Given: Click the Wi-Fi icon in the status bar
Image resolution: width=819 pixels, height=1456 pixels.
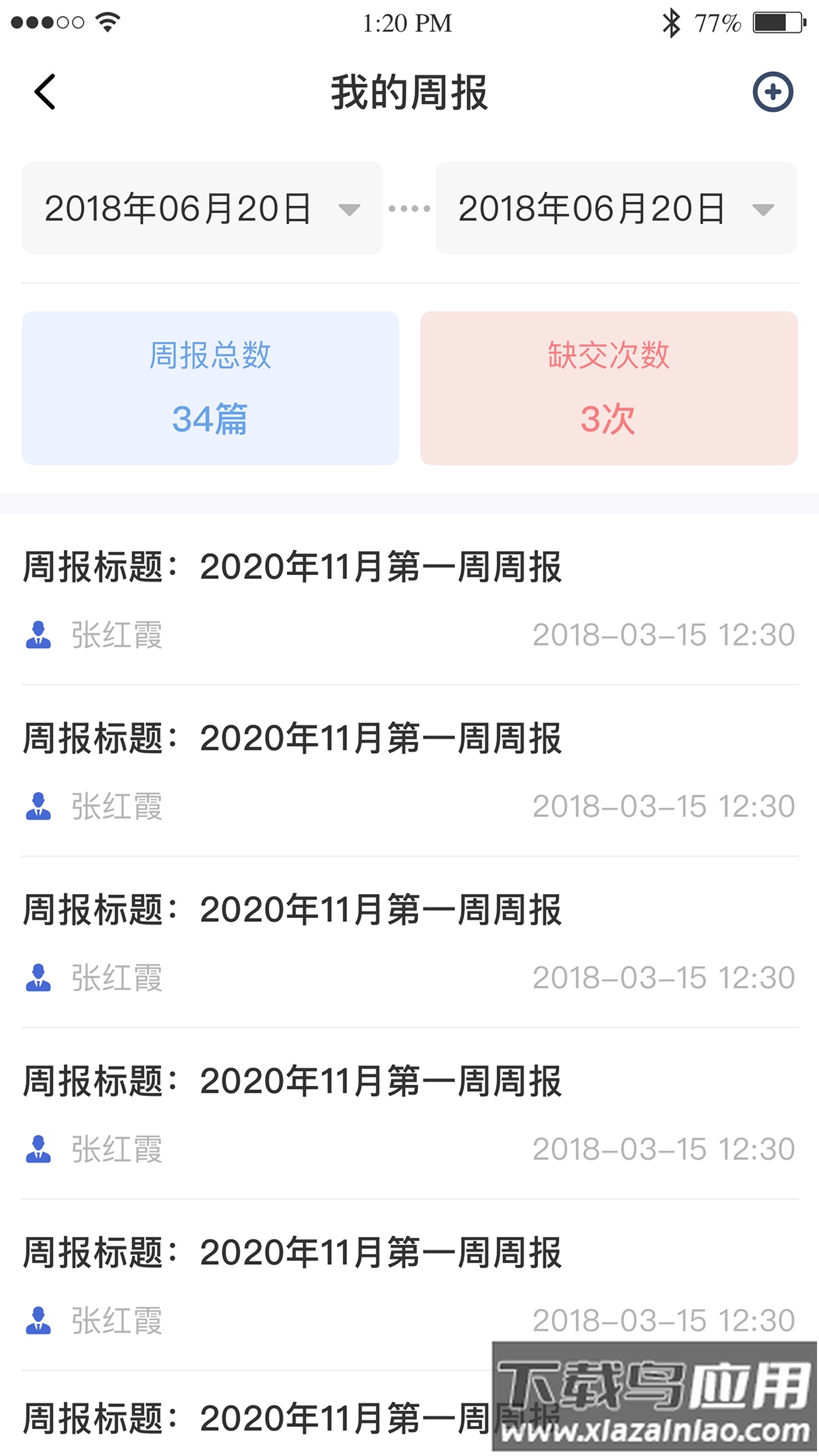Looking at the screenshot, I should click(x=106, y=20).
